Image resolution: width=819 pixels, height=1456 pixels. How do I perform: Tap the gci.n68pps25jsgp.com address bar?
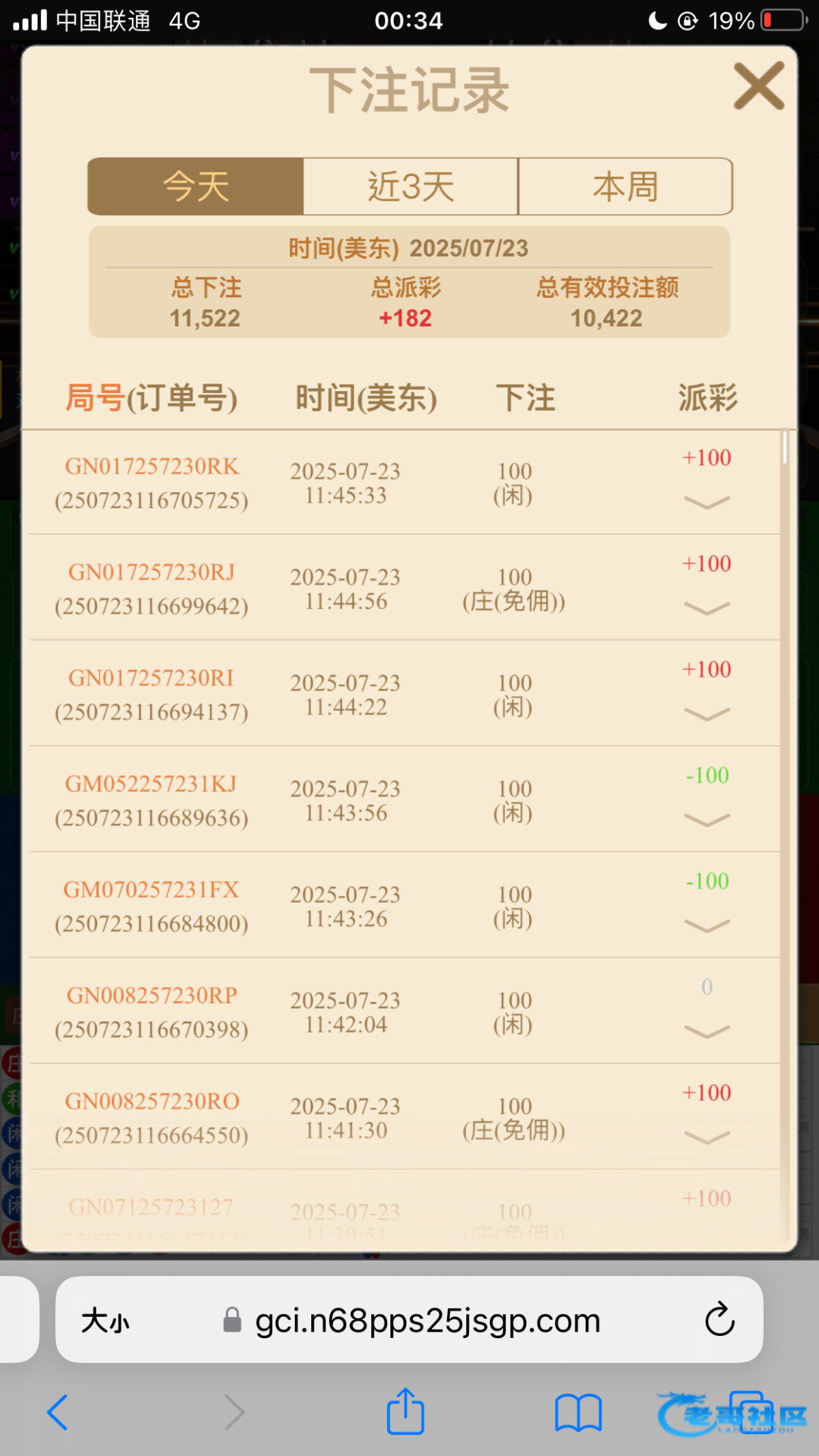(427, 1321)
